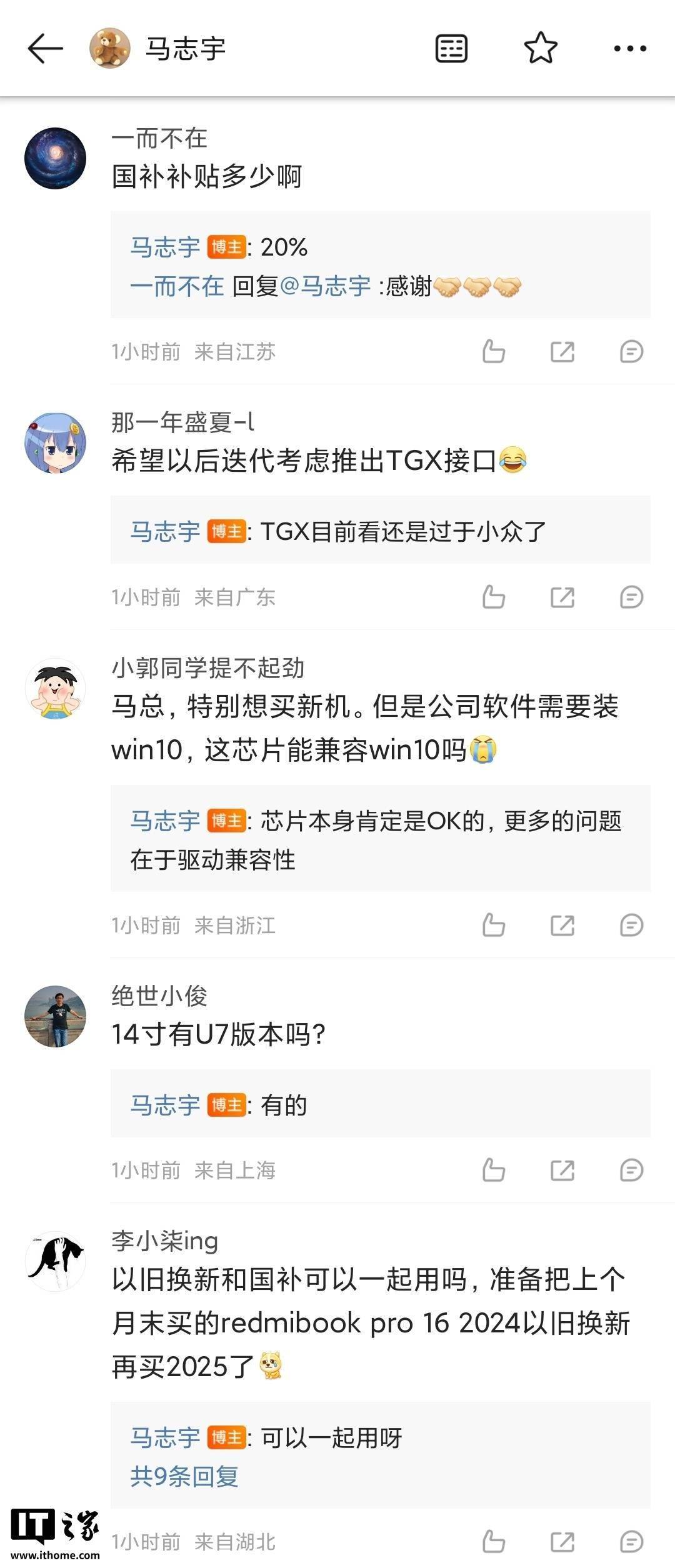Open the three-dot overflow menu
The width and height of the screenshot is (675, 1568).
point(629,49)
